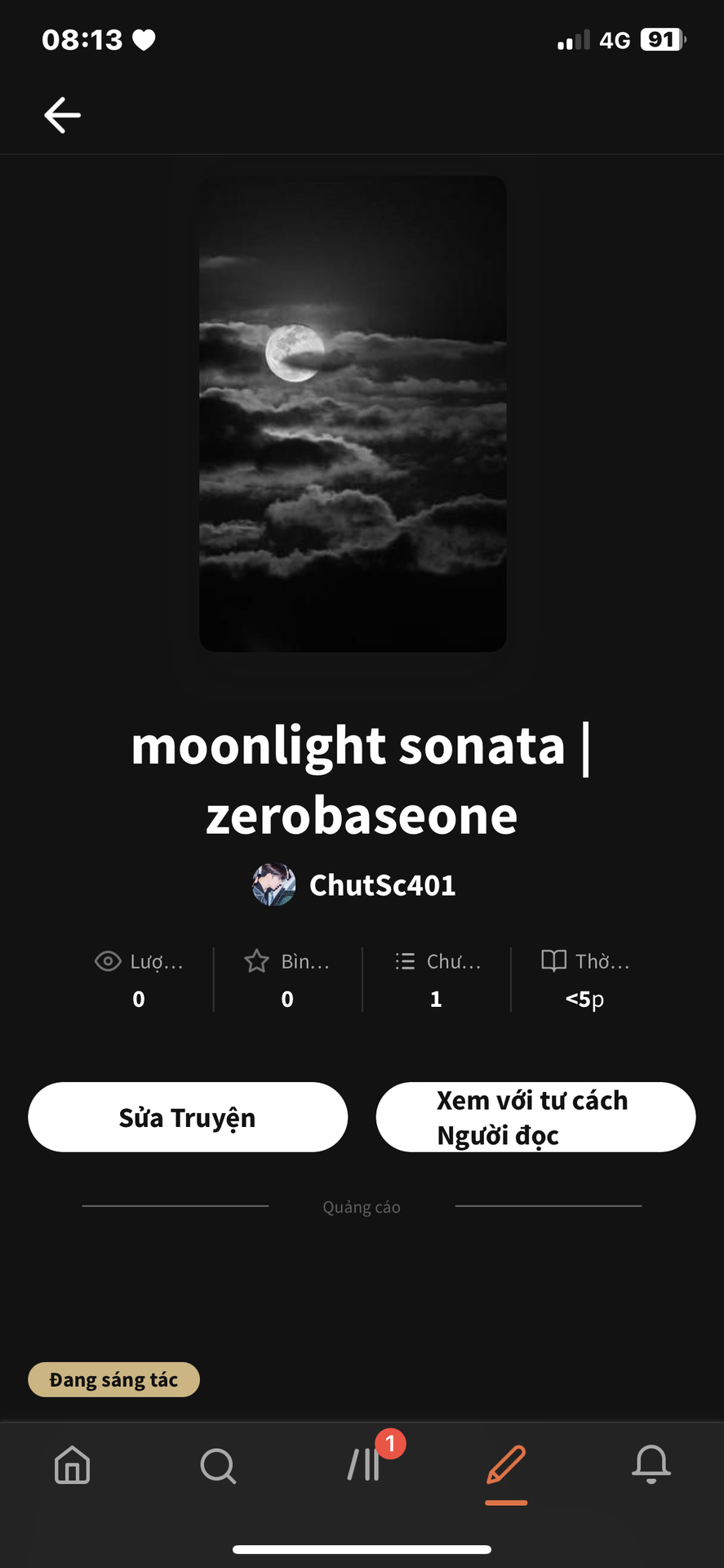
Task: Switch to the Home tab
Action: coord(72,1465)
